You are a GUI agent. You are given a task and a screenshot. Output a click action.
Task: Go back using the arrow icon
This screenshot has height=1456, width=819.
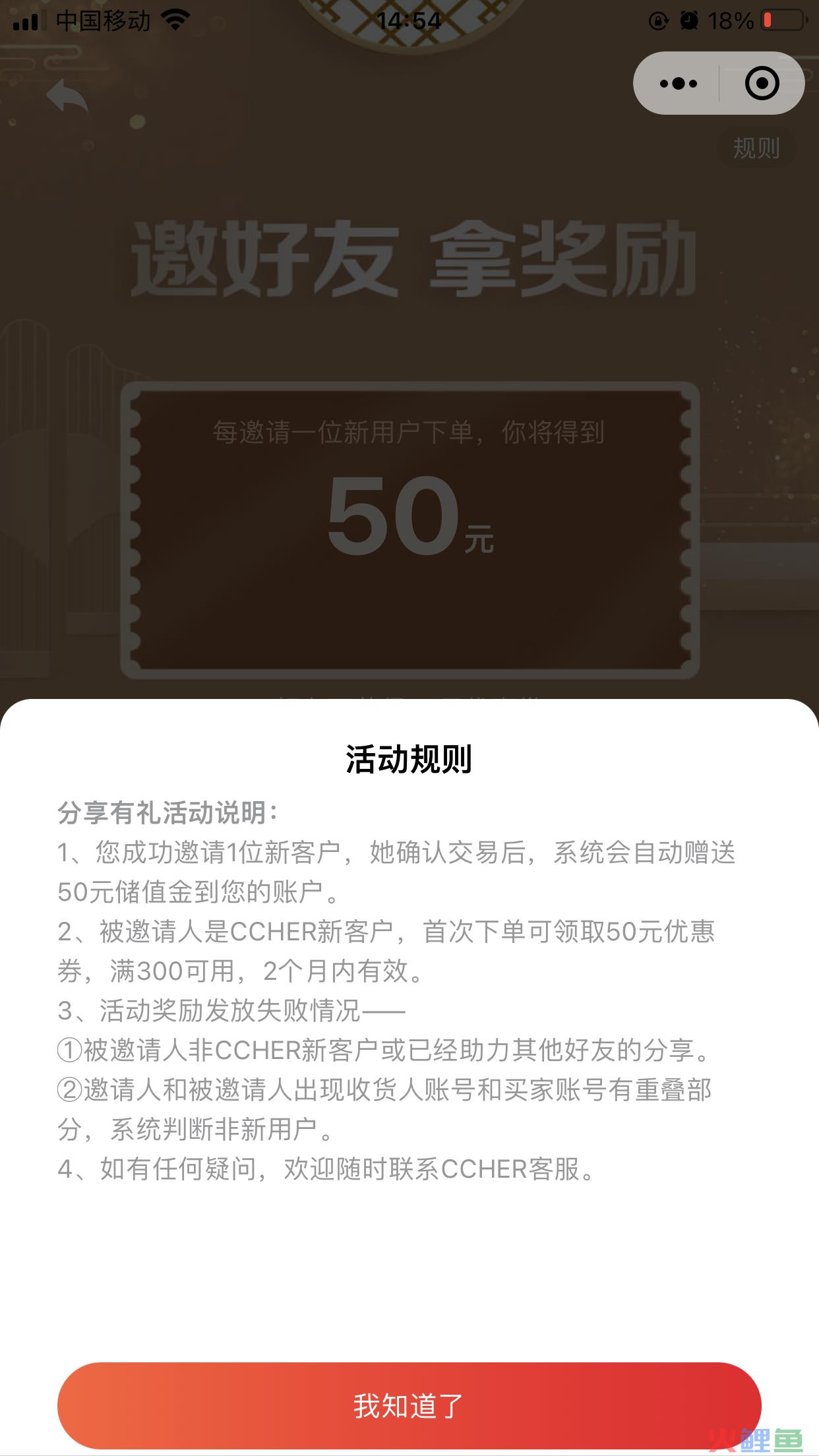pos(67,96)
